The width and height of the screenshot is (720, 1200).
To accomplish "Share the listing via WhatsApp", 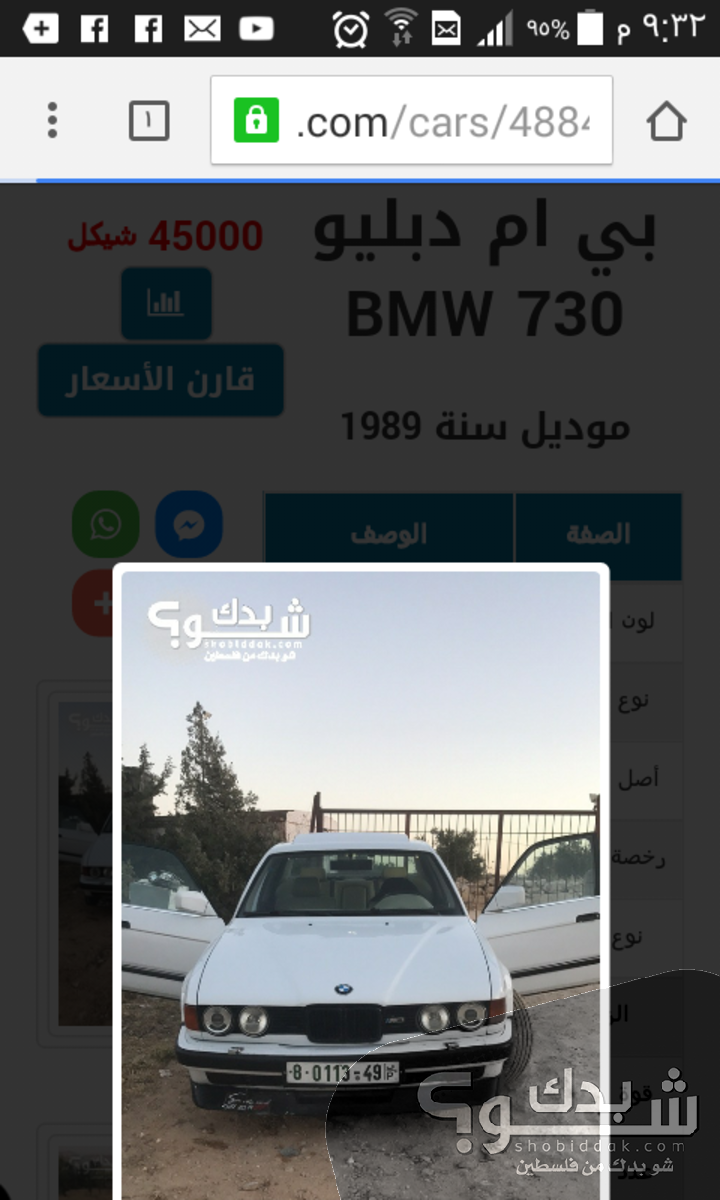I will [x=105, y=524].
